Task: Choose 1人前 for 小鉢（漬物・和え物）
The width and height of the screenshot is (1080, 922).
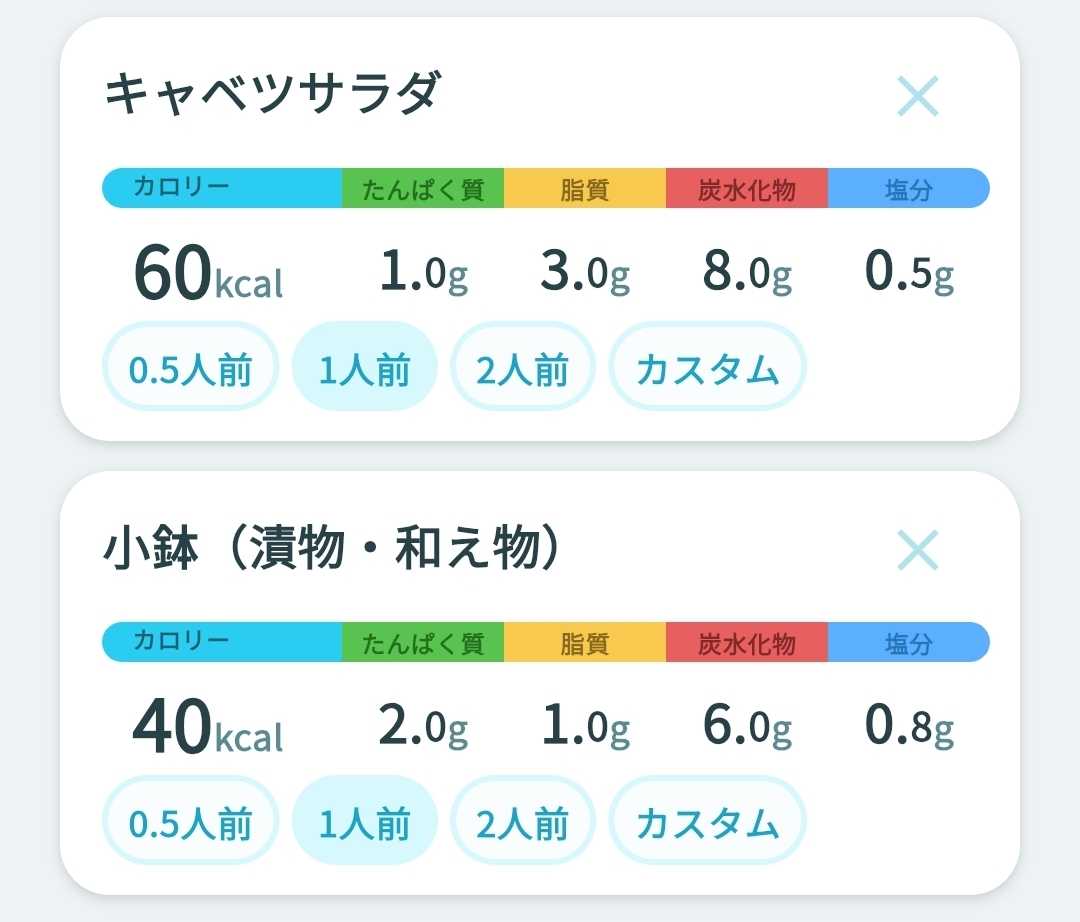Action: pyautogui.click(x=364, y=820)
